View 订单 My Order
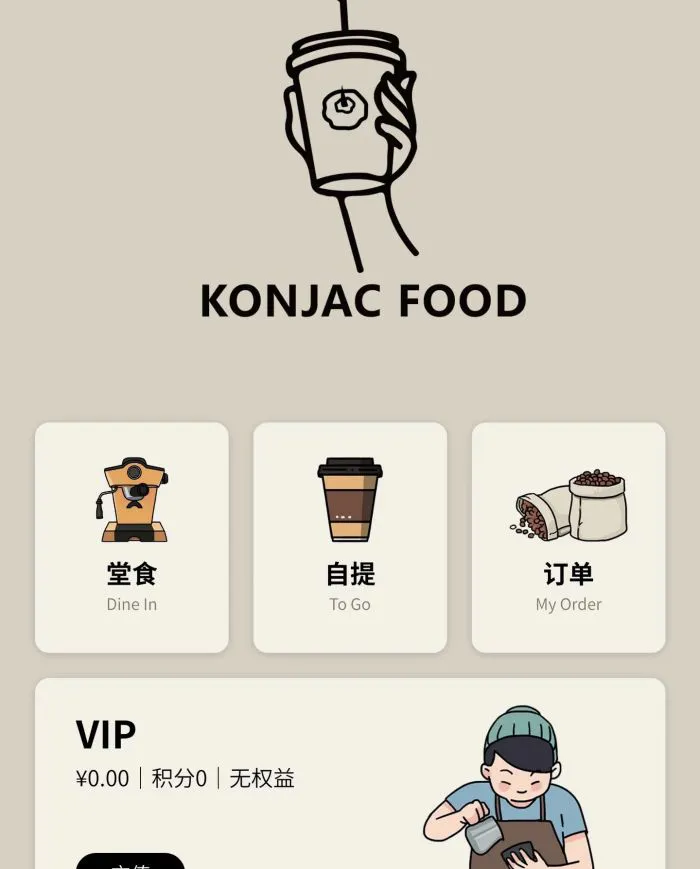700x869 pixels. pos(568,537)
